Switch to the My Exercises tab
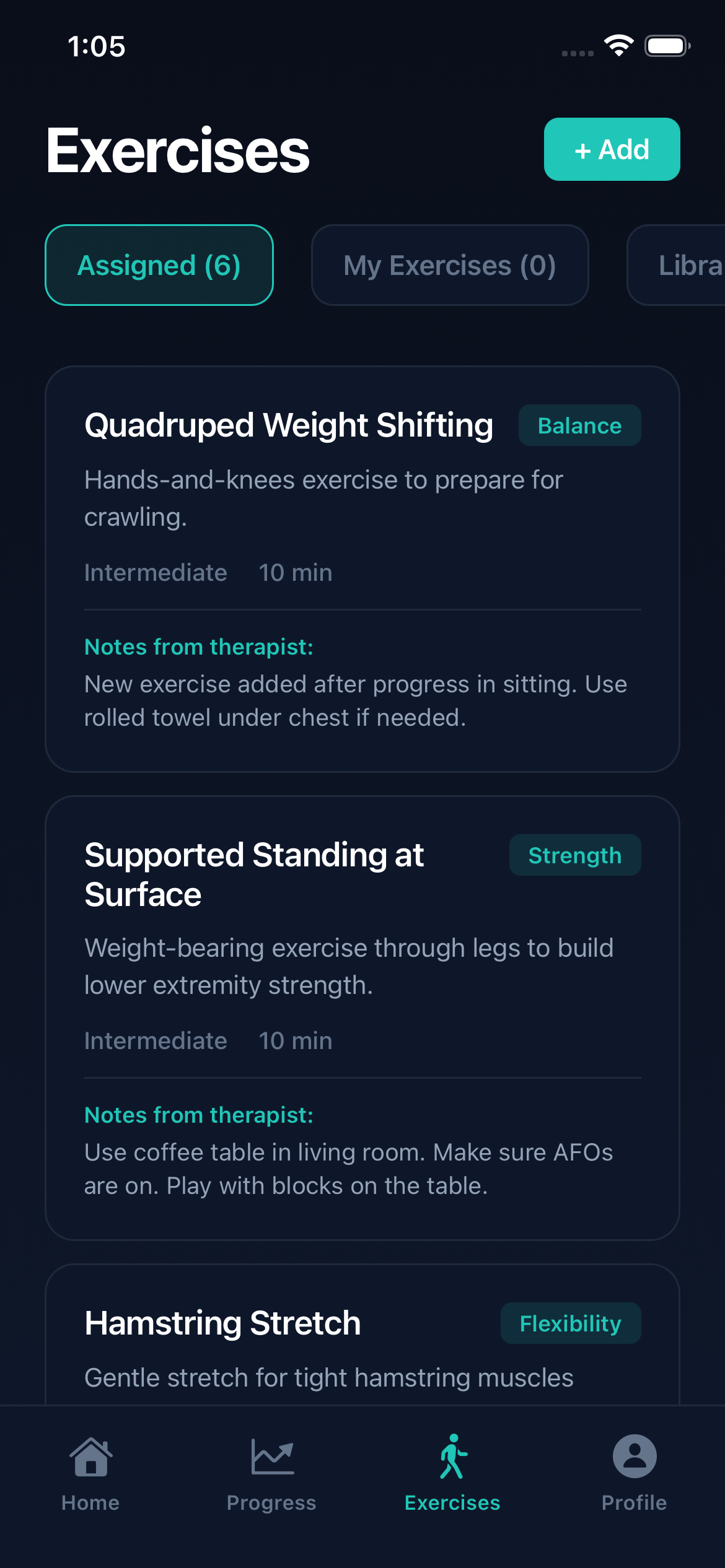 (x=450, y=265)
